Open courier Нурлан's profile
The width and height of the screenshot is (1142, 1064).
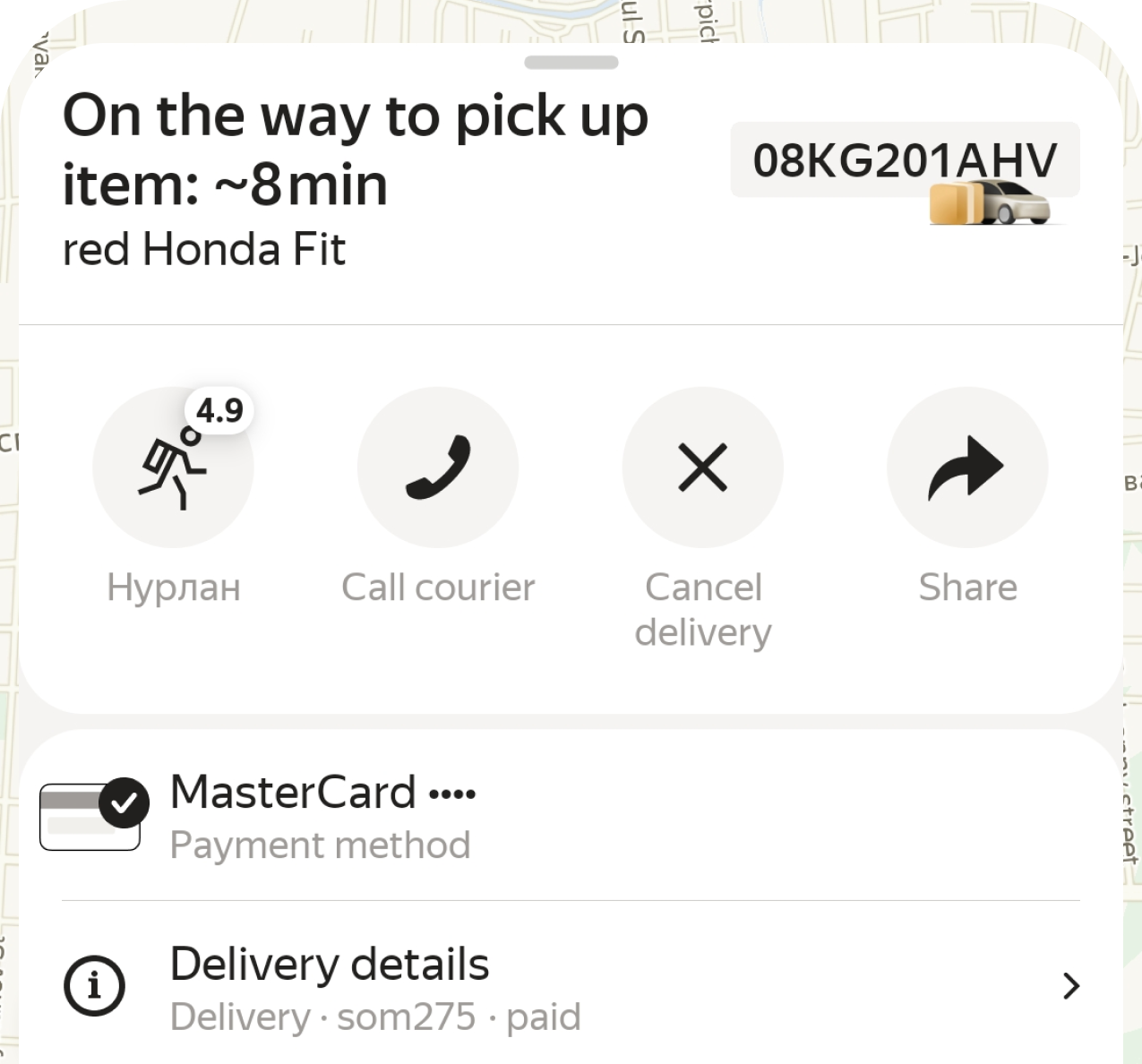pyautogui.click(x=173, y=467)
